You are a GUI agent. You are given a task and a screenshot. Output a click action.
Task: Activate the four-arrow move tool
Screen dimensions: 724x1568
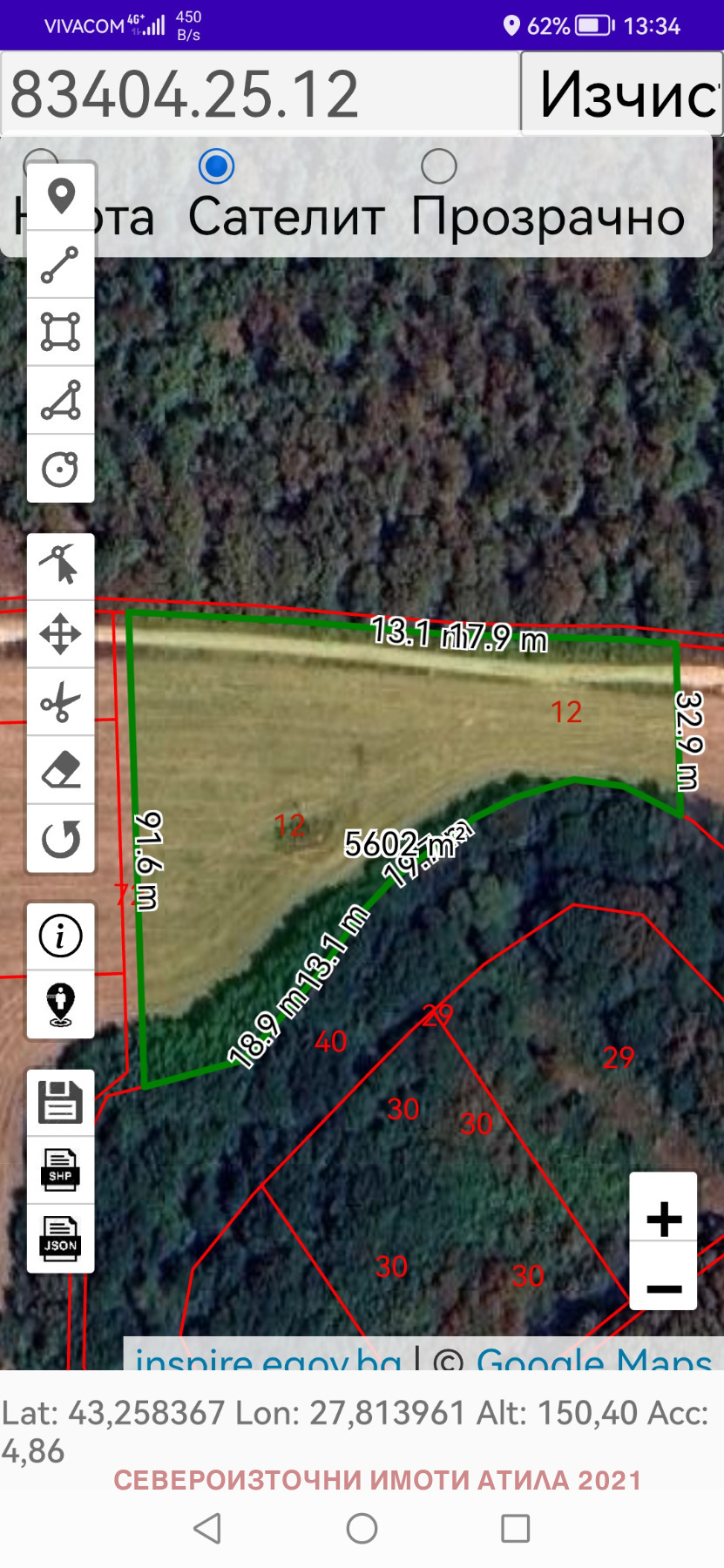pyautogui.click(x=61, y=634)
